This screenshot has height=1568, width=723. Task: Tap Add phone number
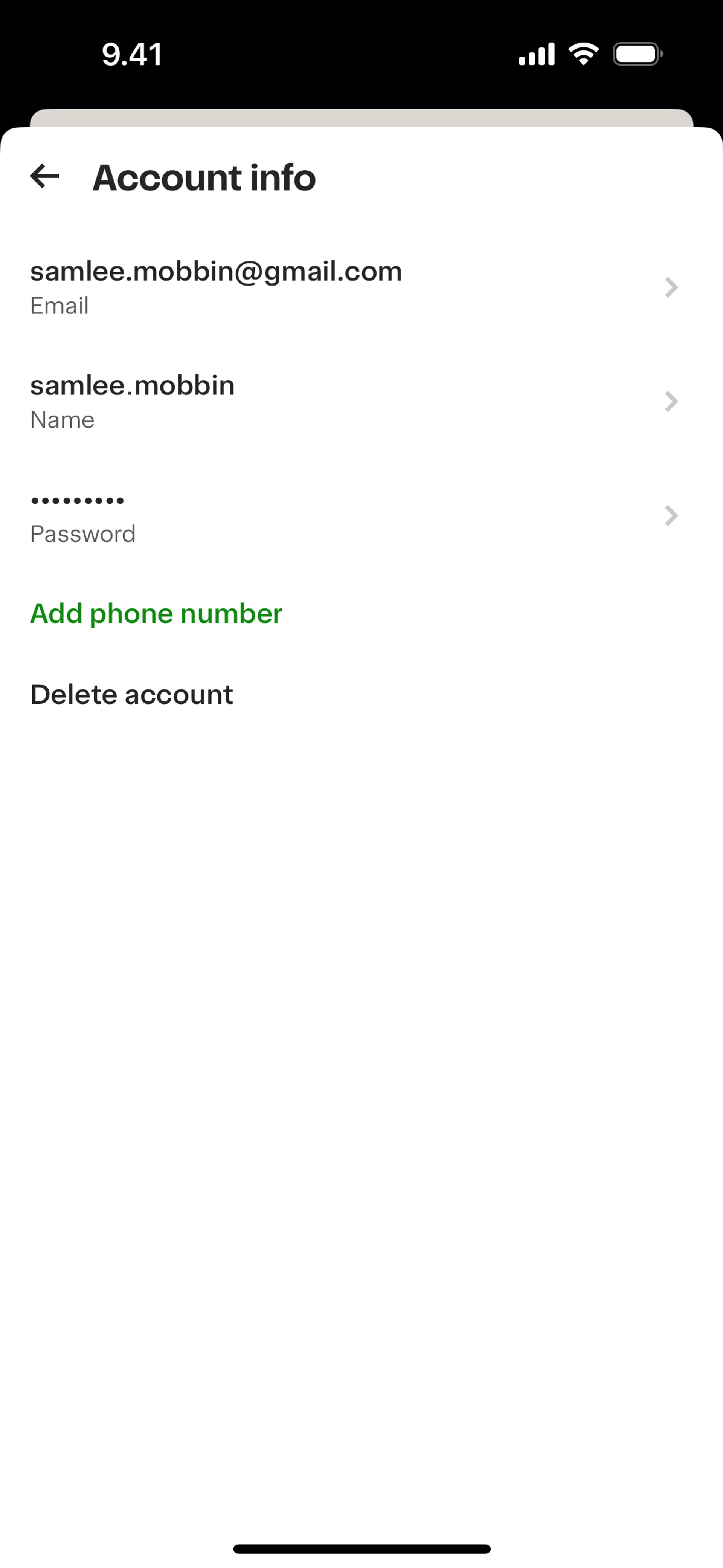point(156,613)
